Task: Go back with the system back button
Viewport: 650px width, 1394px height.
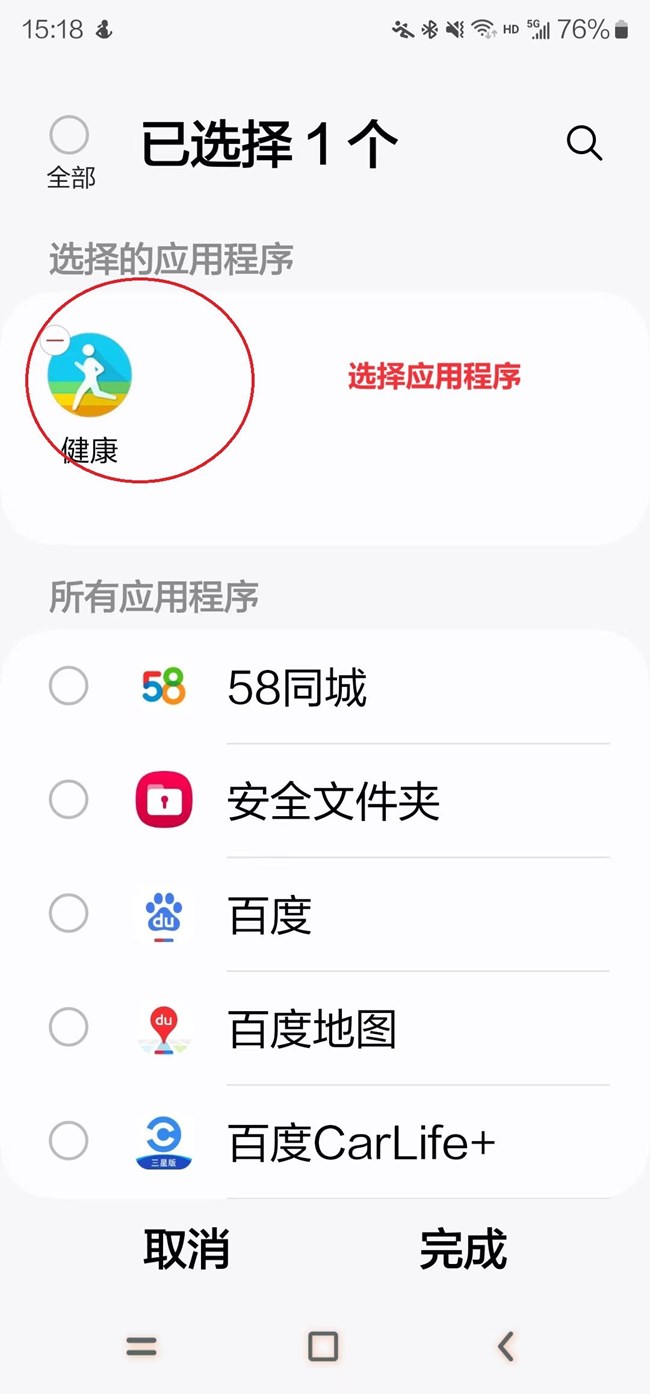Action: 506,1346
